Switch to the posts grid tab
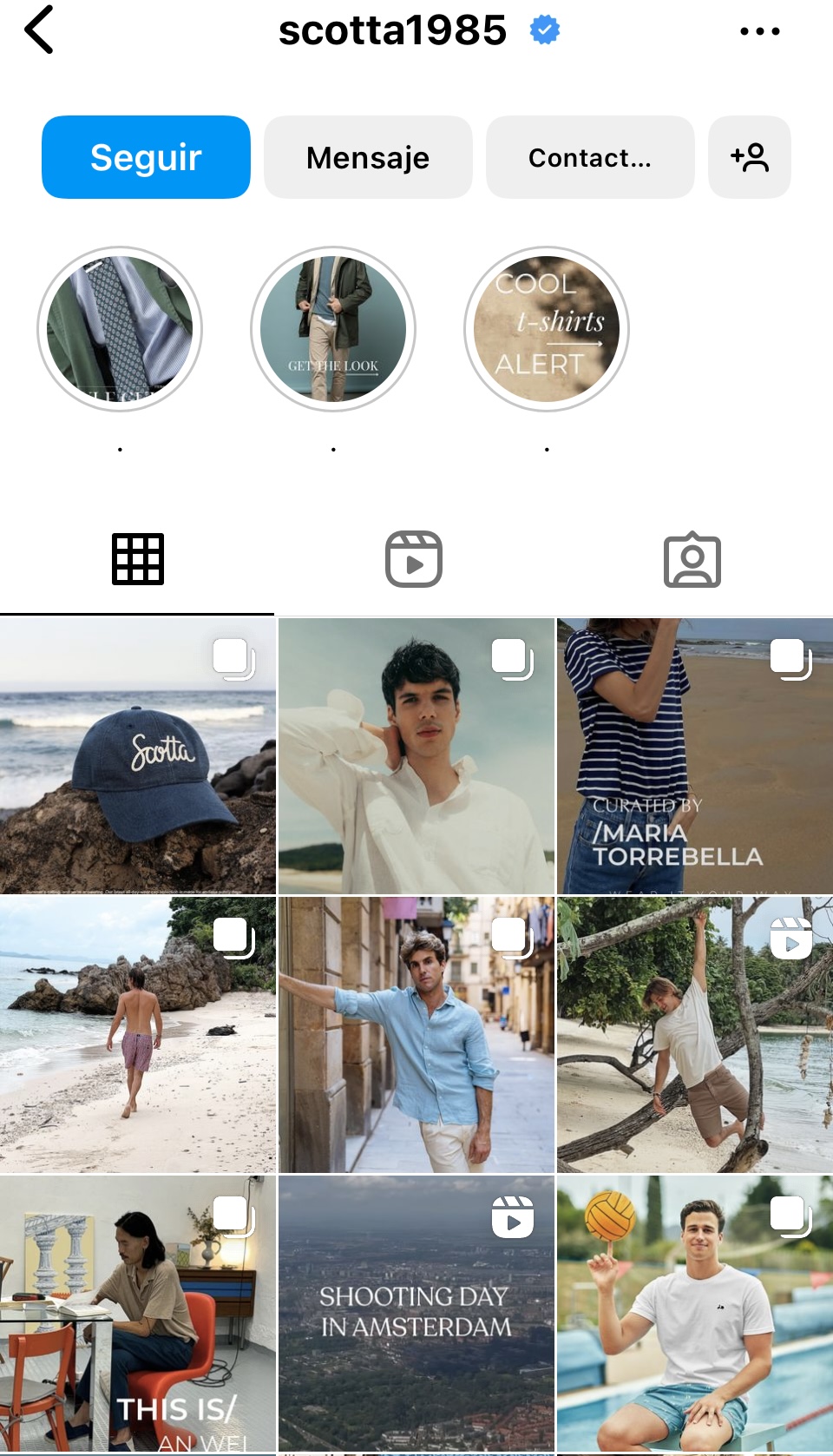The width and height of the screenshot is (833, 1456). (137, 559)
